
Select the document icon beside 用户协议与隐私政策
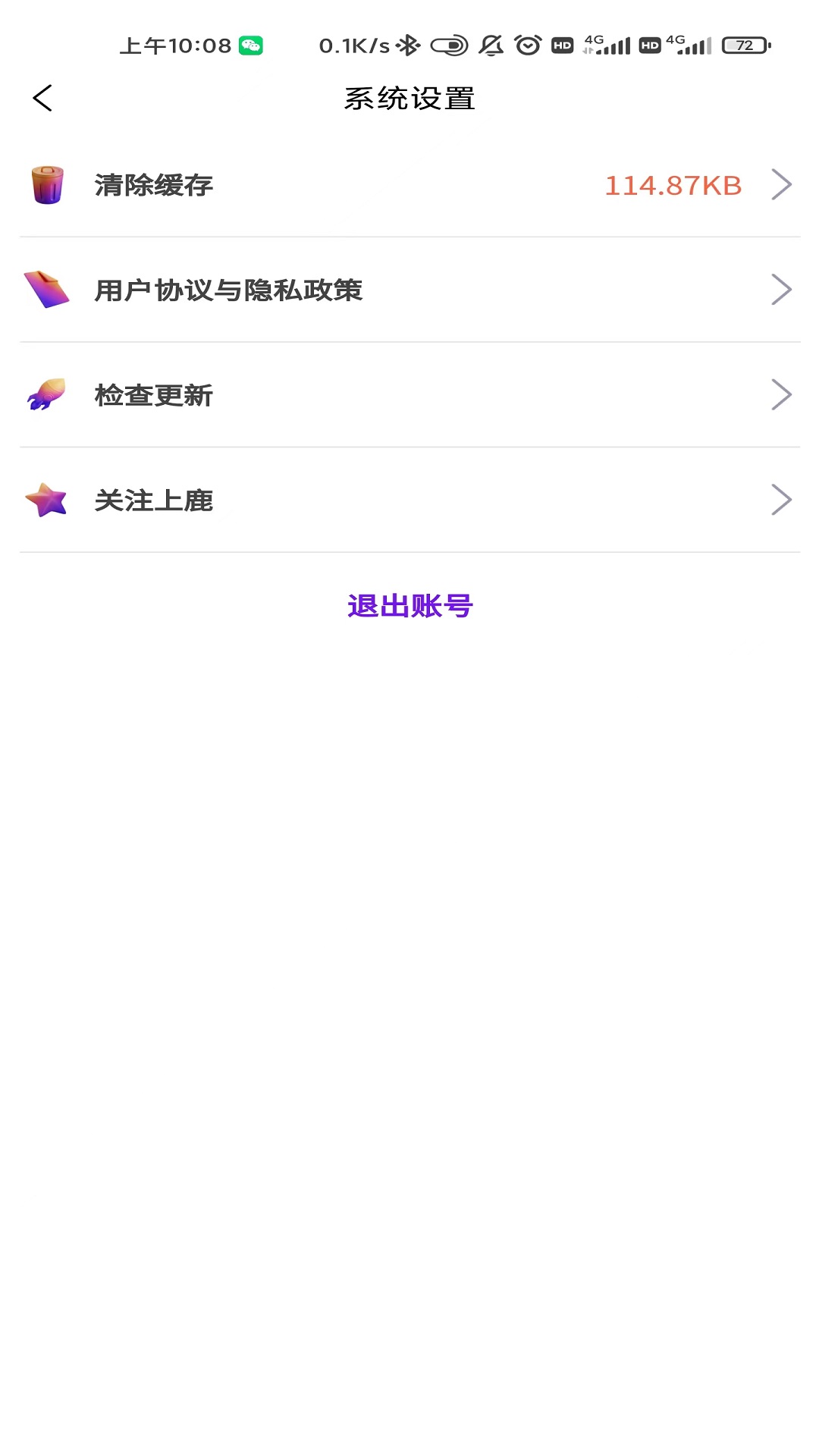45,290
